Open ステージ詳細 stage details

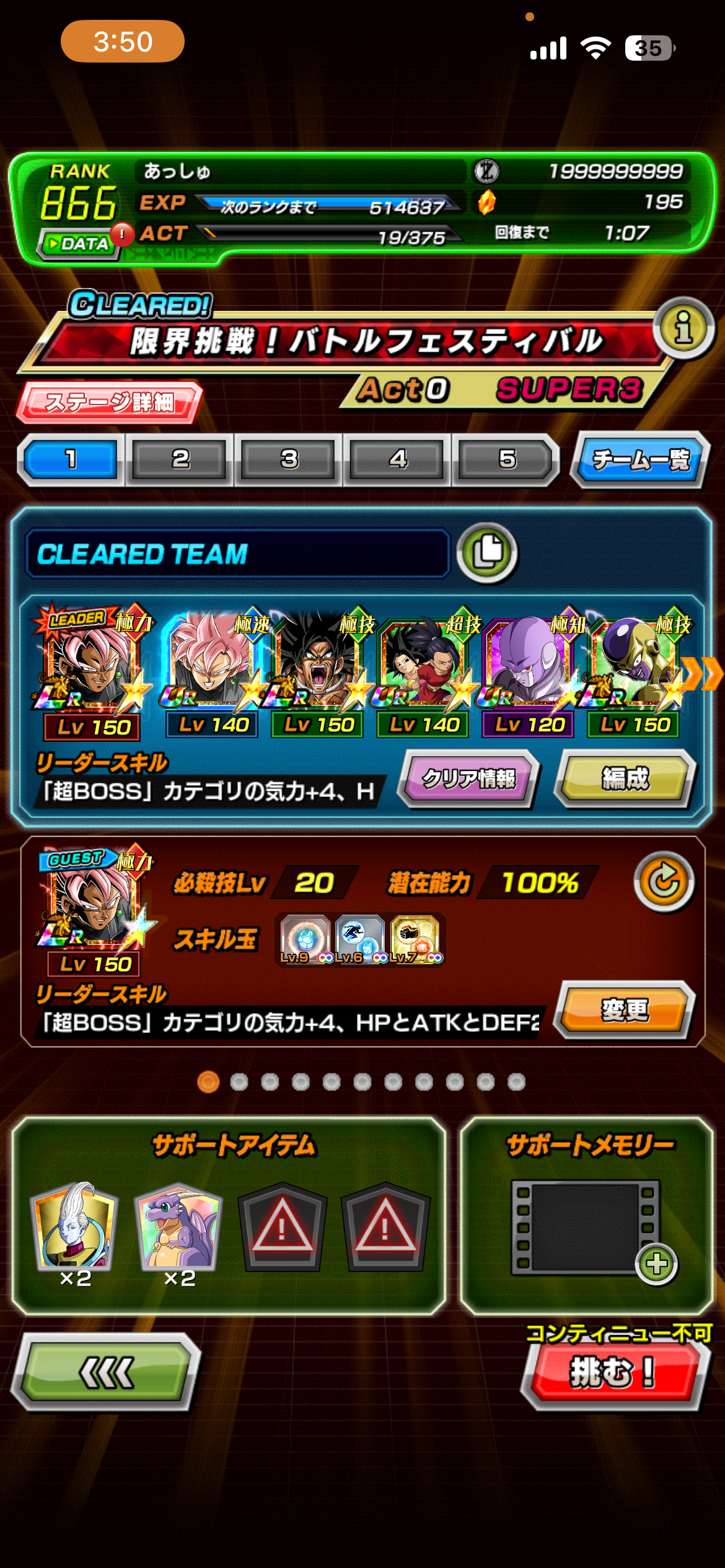[x=110, y=402]
